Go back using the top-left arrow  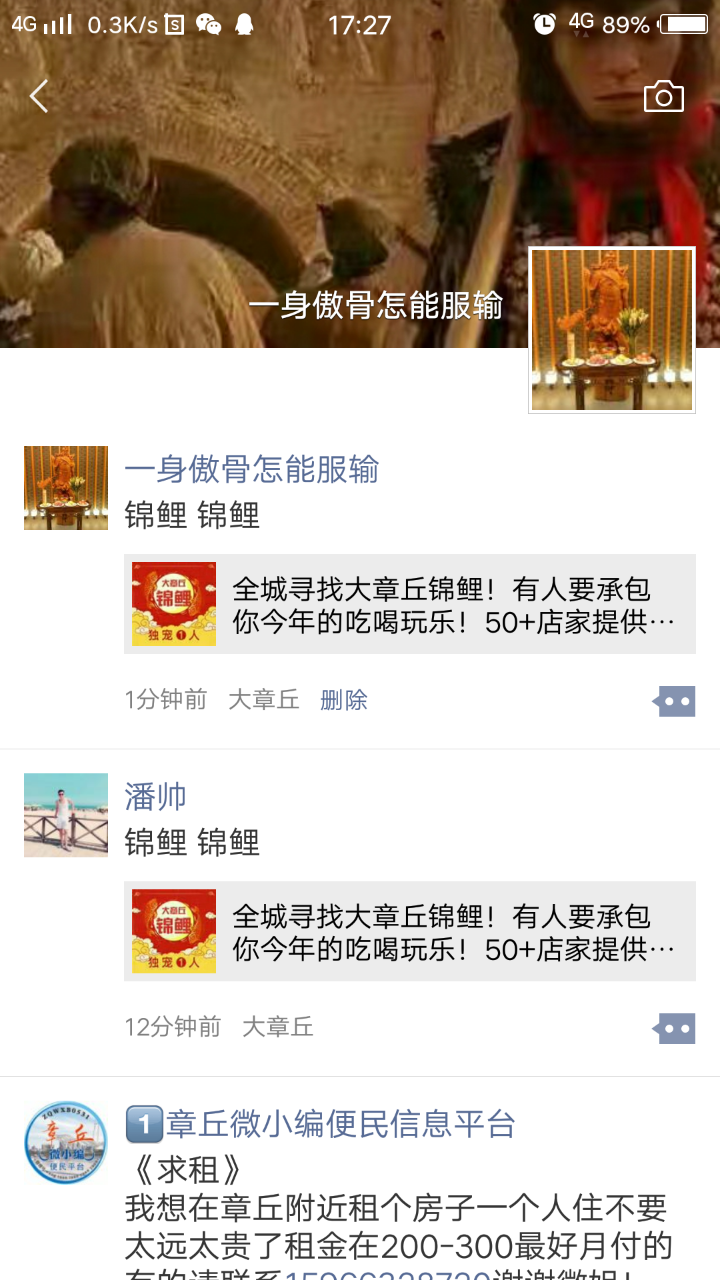tap(39, 97)
